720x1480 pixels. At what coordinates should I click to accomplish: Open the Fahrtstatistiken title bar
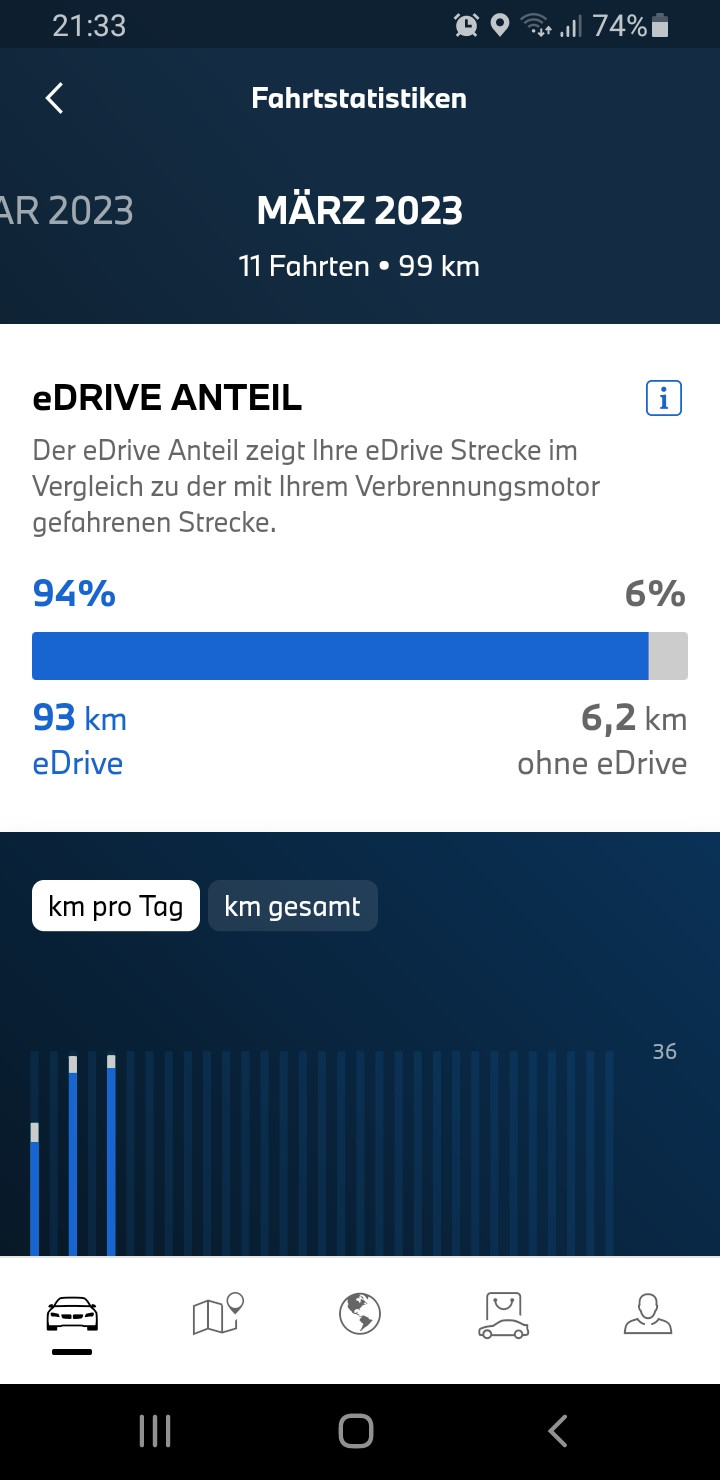[360, 98]
